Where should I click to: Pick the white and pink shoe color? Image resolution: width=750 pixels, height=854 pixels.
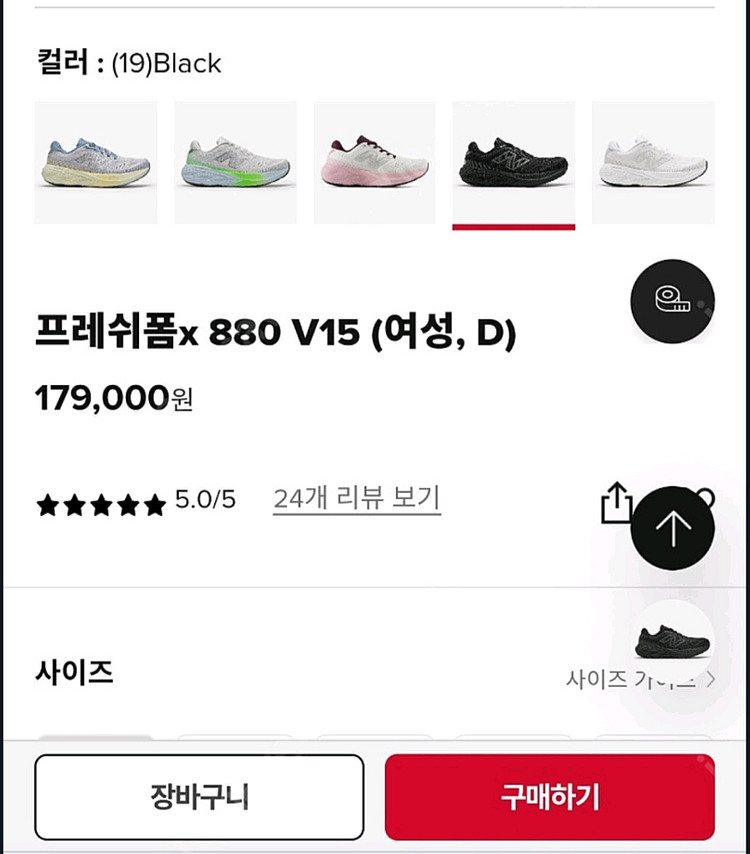point(375,162)
